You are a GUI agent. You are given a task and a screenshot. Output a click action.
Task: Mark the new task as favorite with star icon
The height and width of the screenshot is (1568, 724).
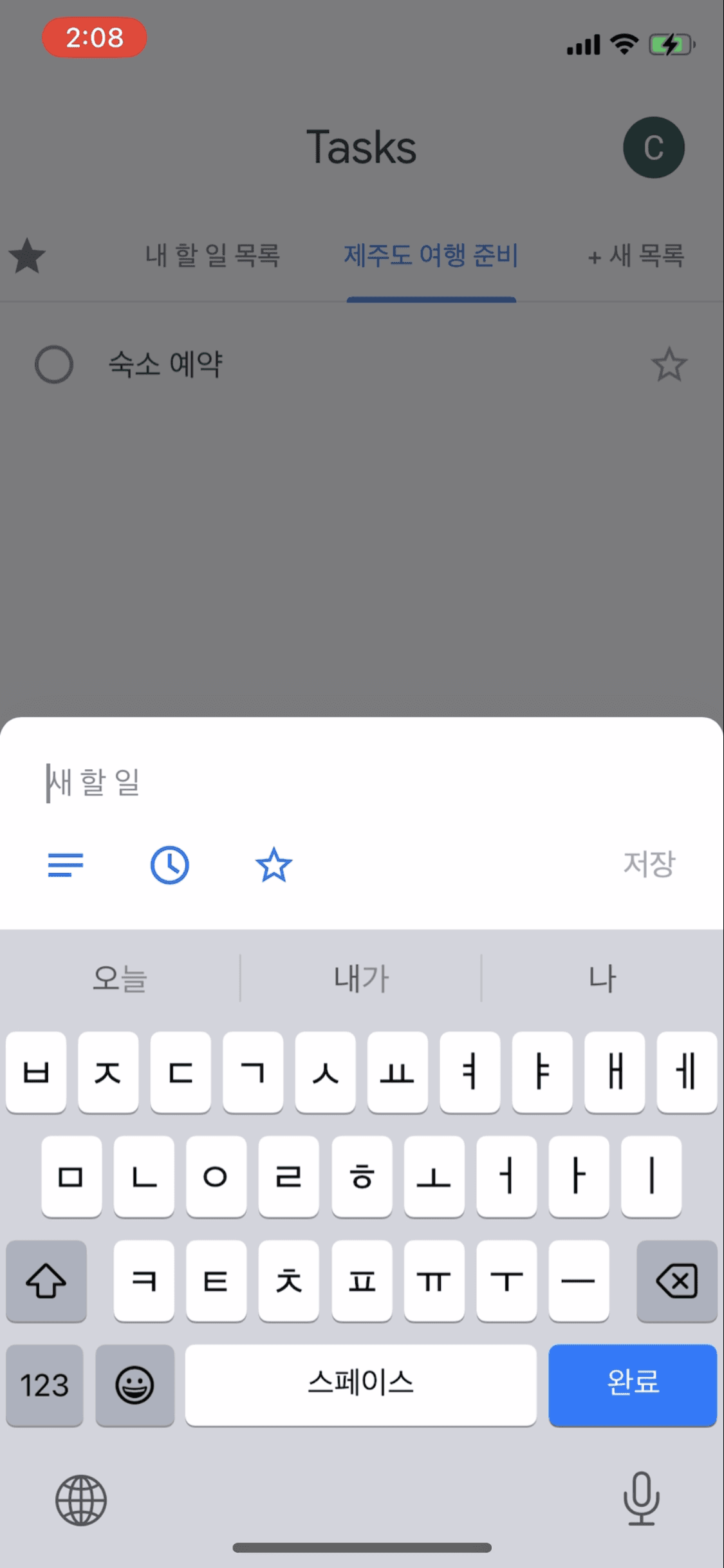tap(274, 866)
